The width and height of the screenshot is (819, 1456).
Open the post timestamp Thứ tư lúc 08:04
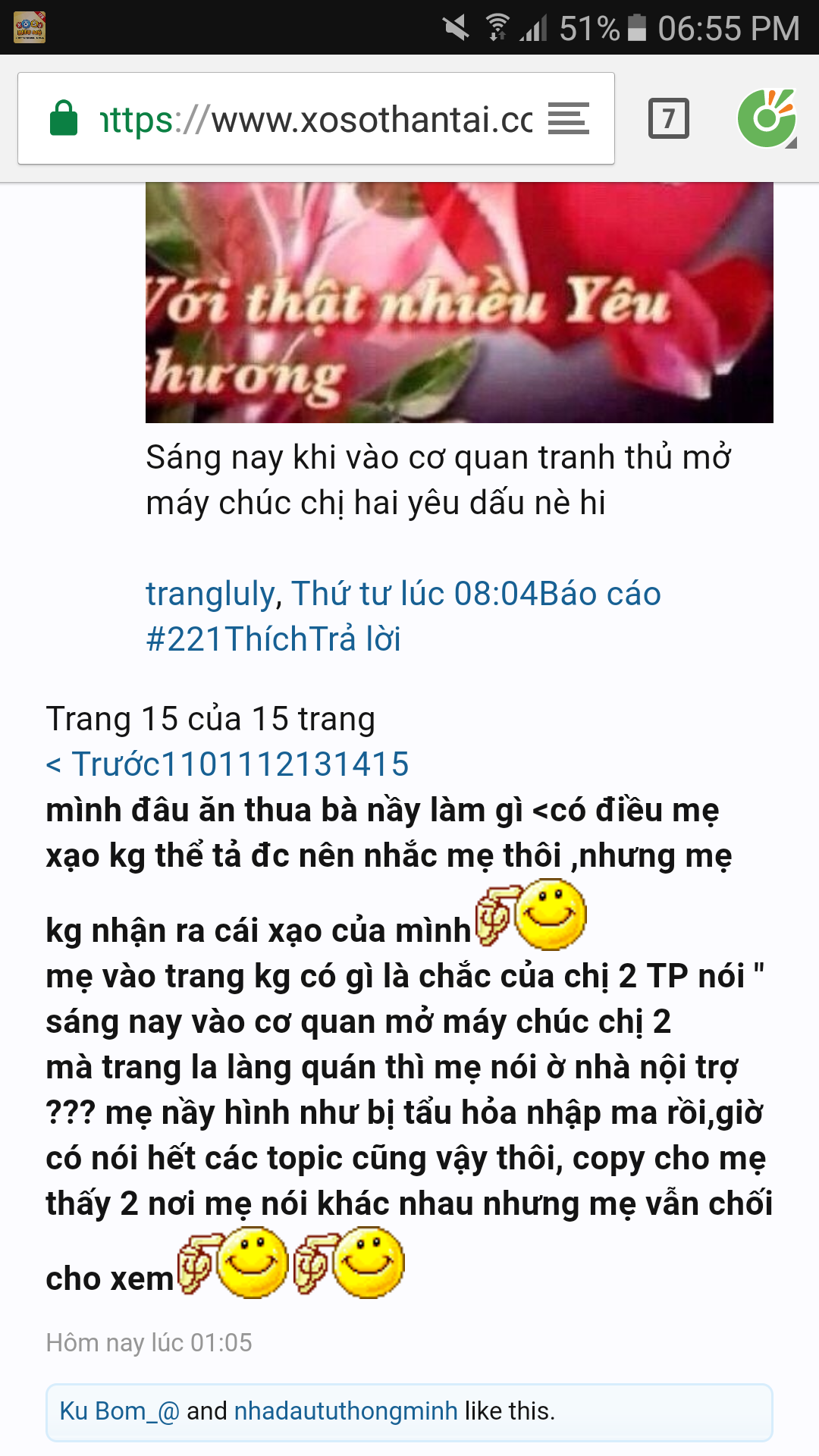coord(415,594)
